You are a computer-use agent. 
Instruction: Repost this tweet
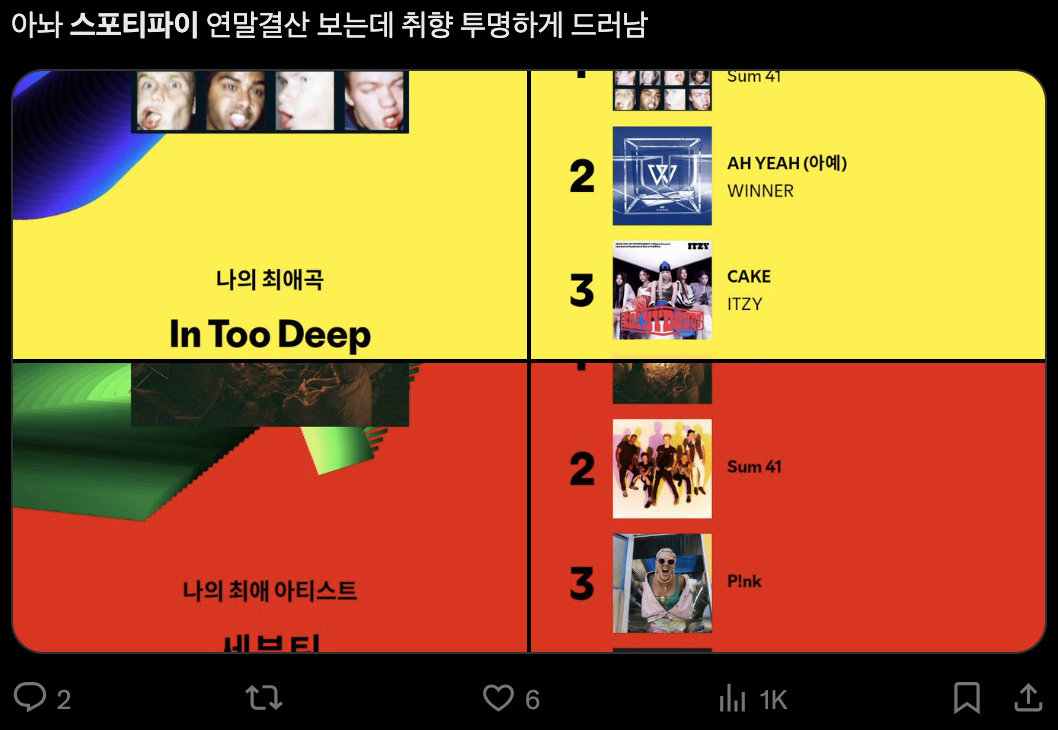click(264, 698)
